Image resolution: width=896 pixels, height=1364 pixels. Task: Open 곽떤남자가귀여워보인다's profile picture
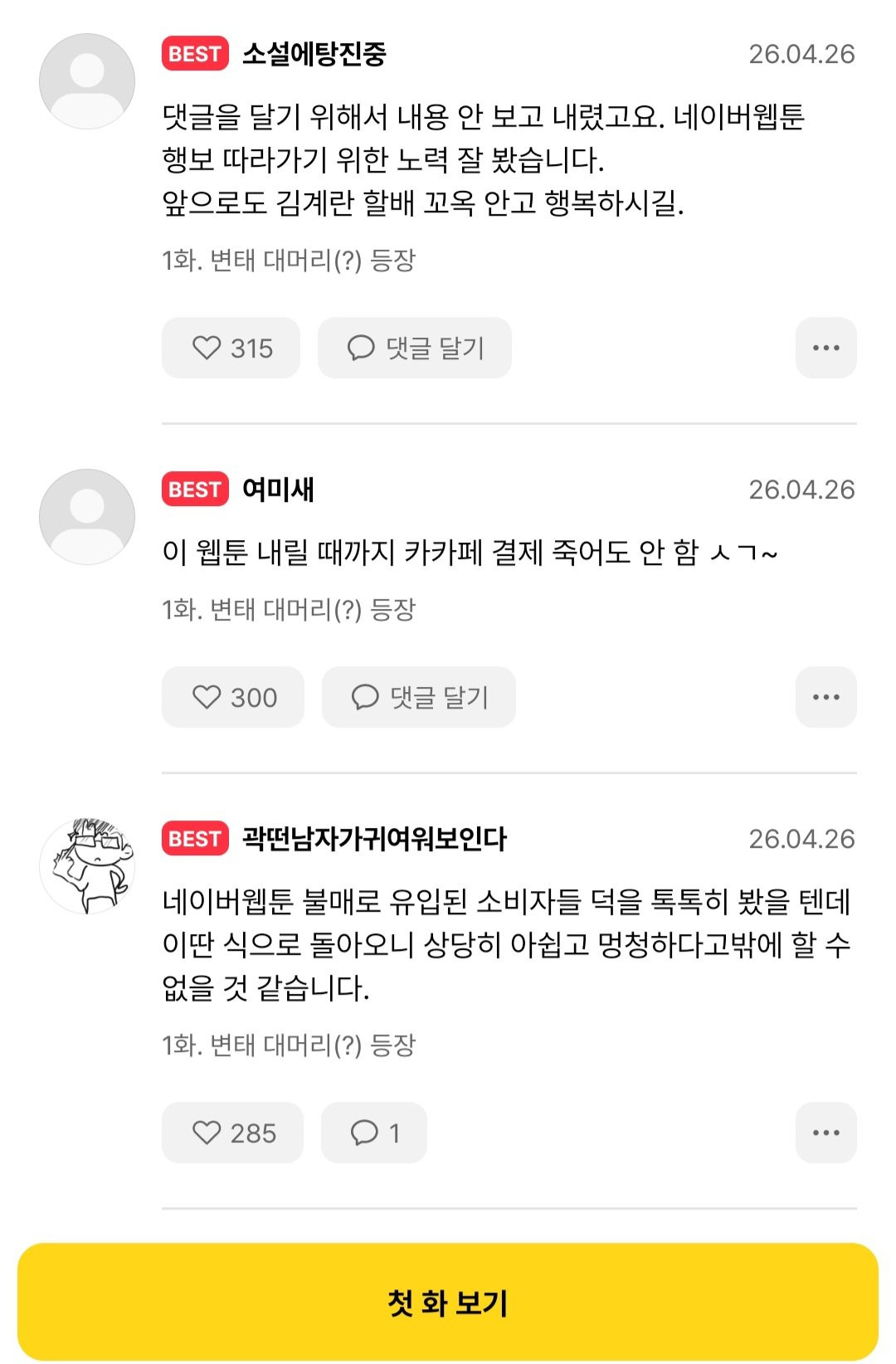87,865
